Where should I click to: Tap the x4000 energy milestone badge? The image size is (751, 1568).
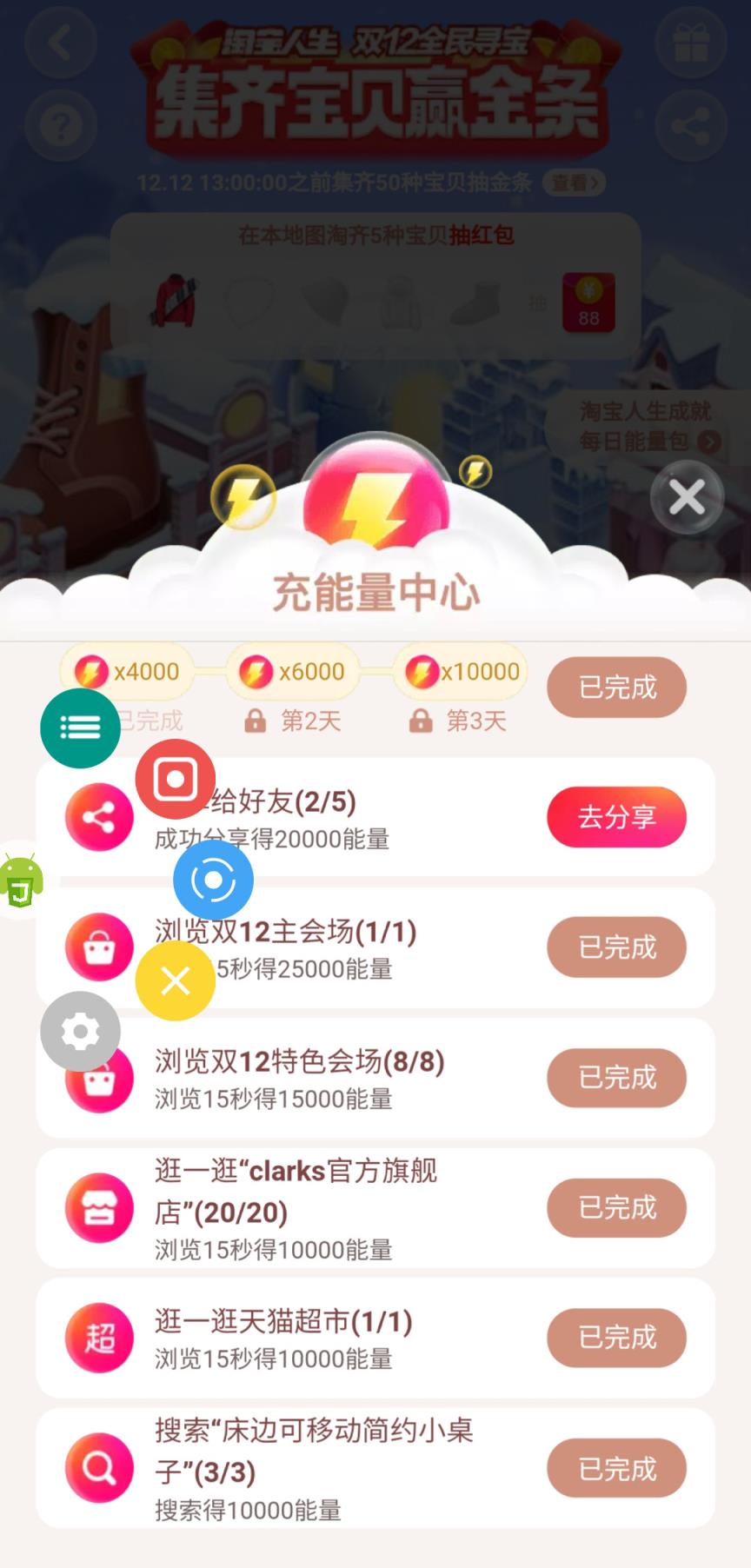[x=127, y=670]
